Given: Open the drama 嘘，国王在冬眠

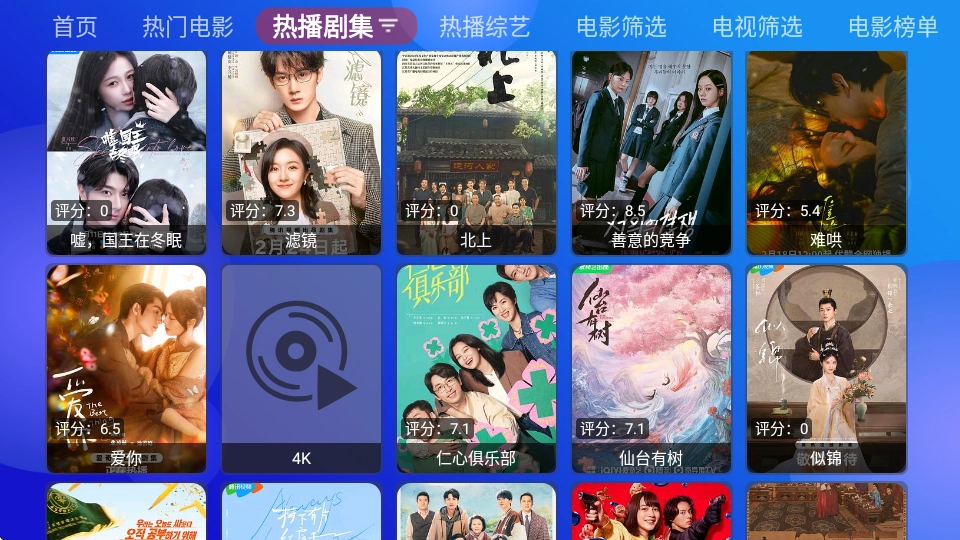Looking at the screenshot, I should (126, 150).
